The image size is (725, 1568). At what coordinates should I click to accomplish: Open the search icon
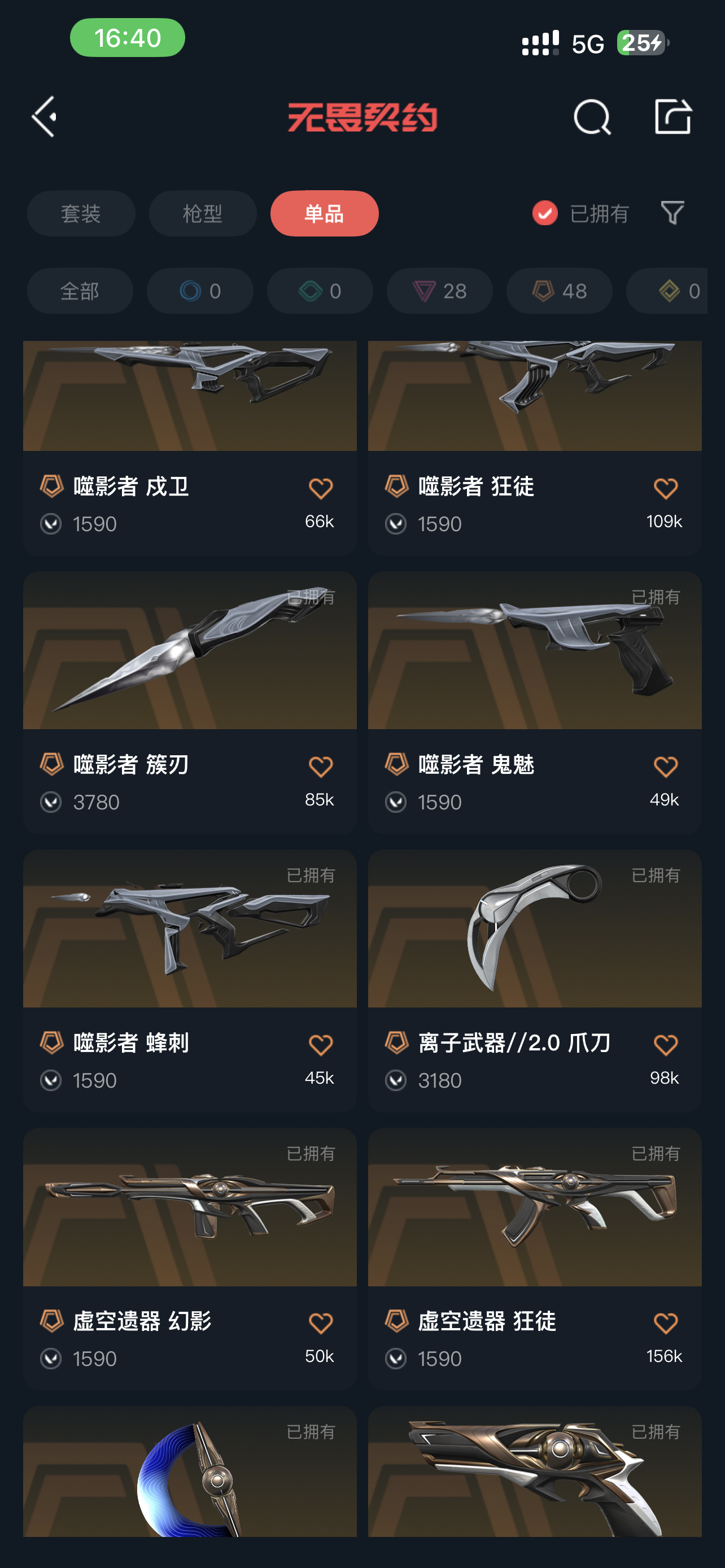coord(592,116)
